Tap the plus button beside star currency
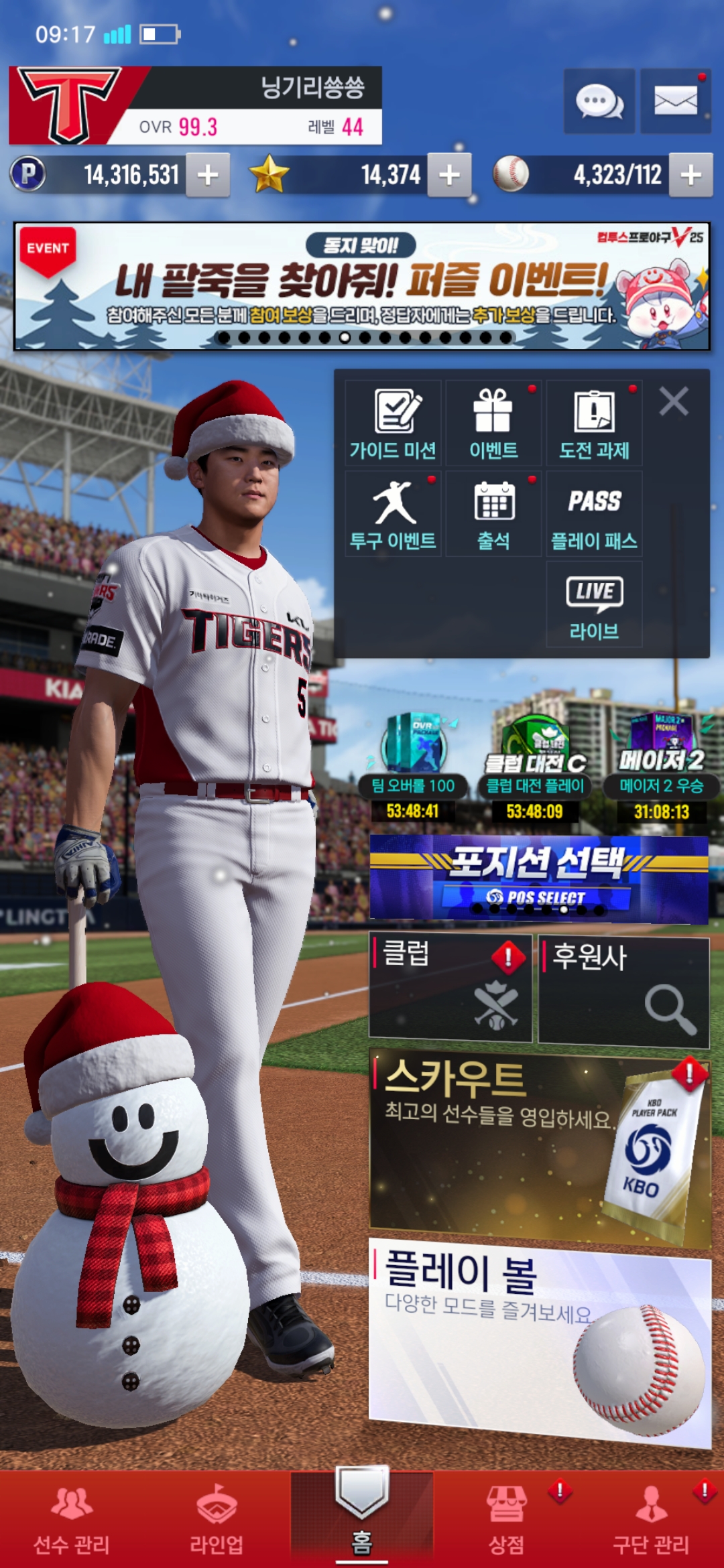The height and width of the screenshot is (1568, 724). click(449, 175)
